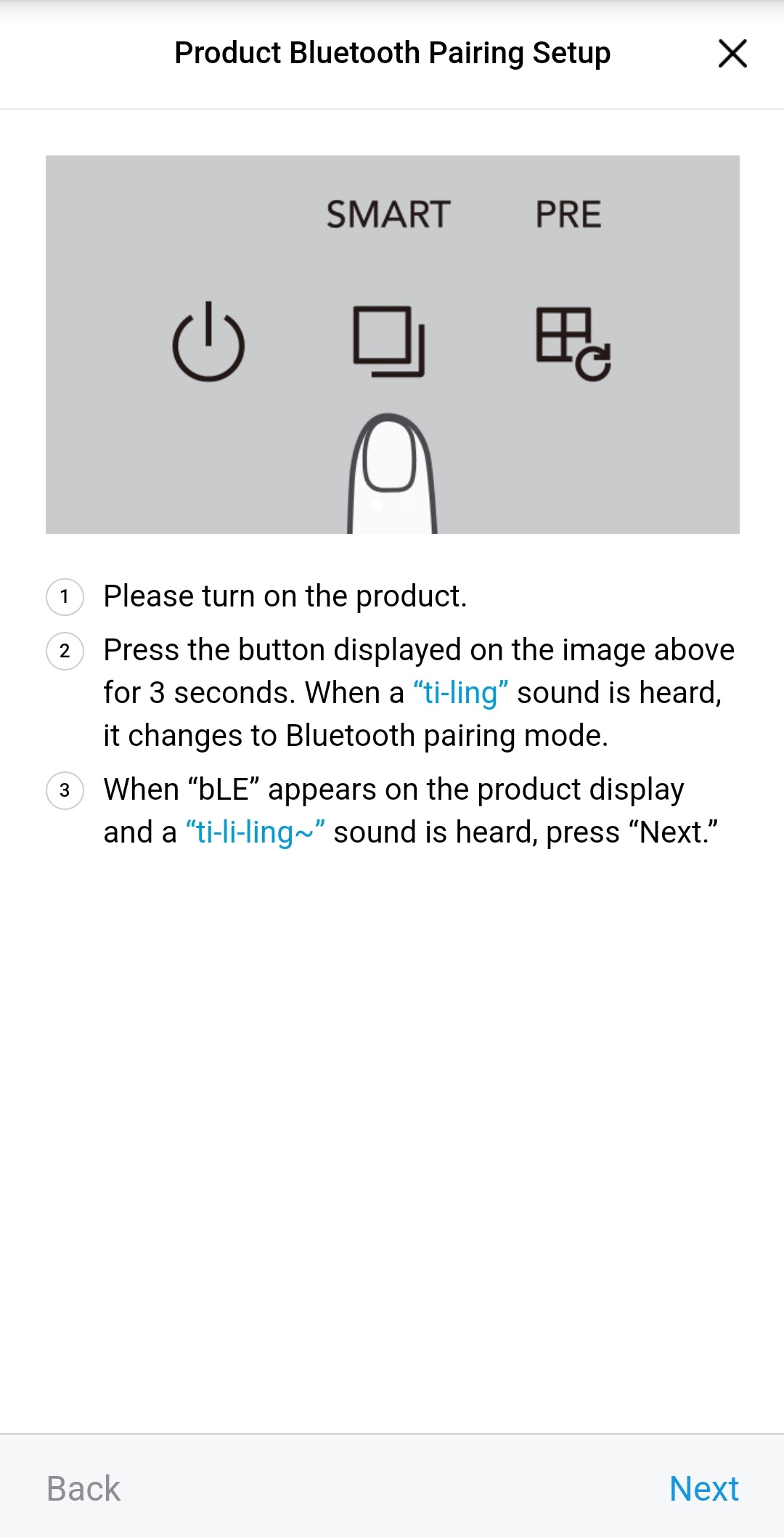Go back to the previous step
The width and height of the screenshot is (784, 1537).
83,1488
